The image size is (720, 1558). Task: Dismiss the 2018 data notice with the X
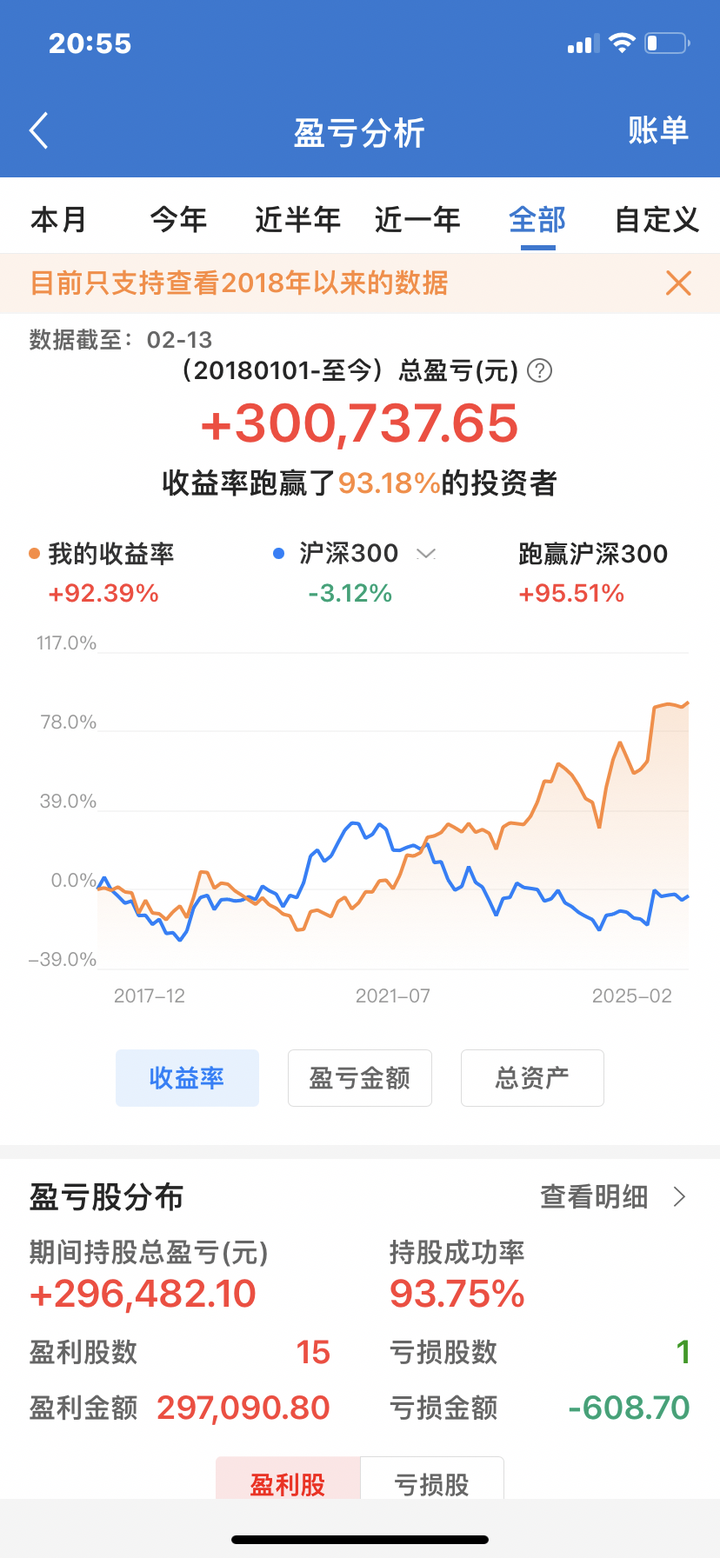click(x=678, y=283)
